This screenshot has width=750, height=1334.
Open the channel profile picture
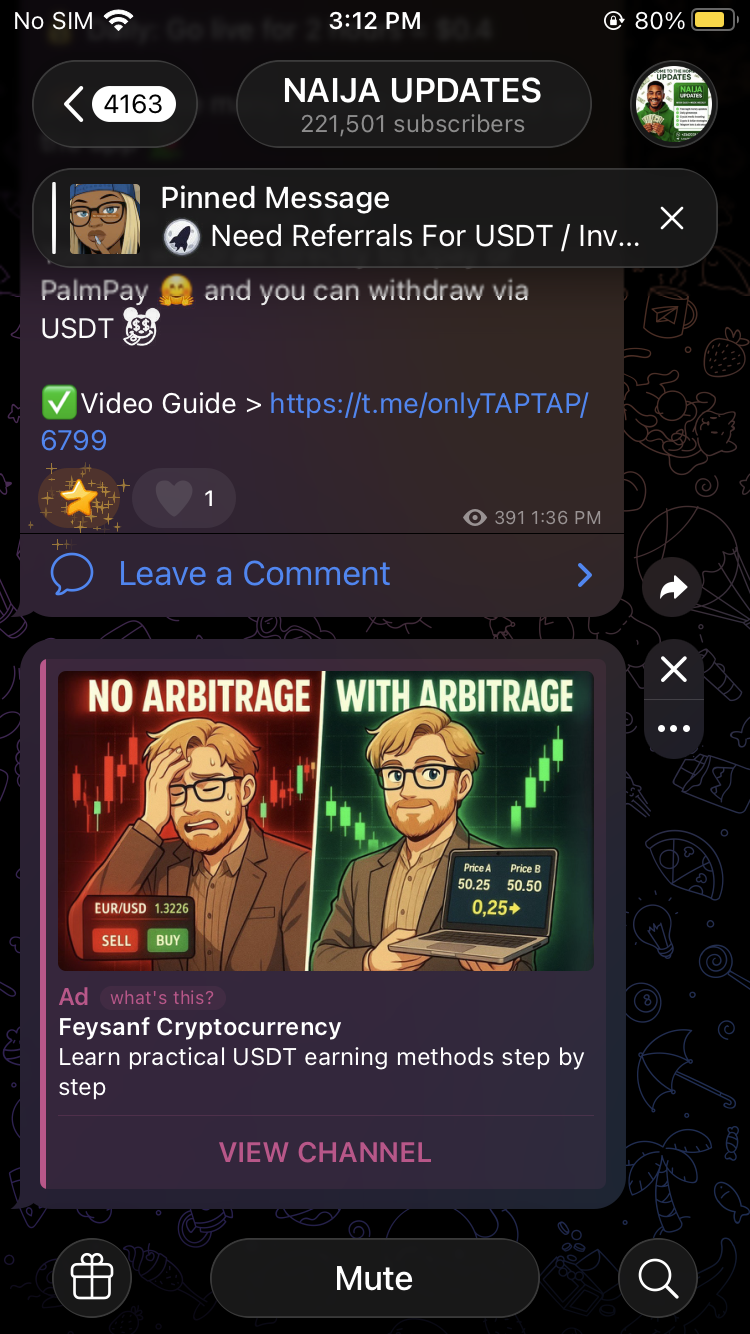(673, 104)
